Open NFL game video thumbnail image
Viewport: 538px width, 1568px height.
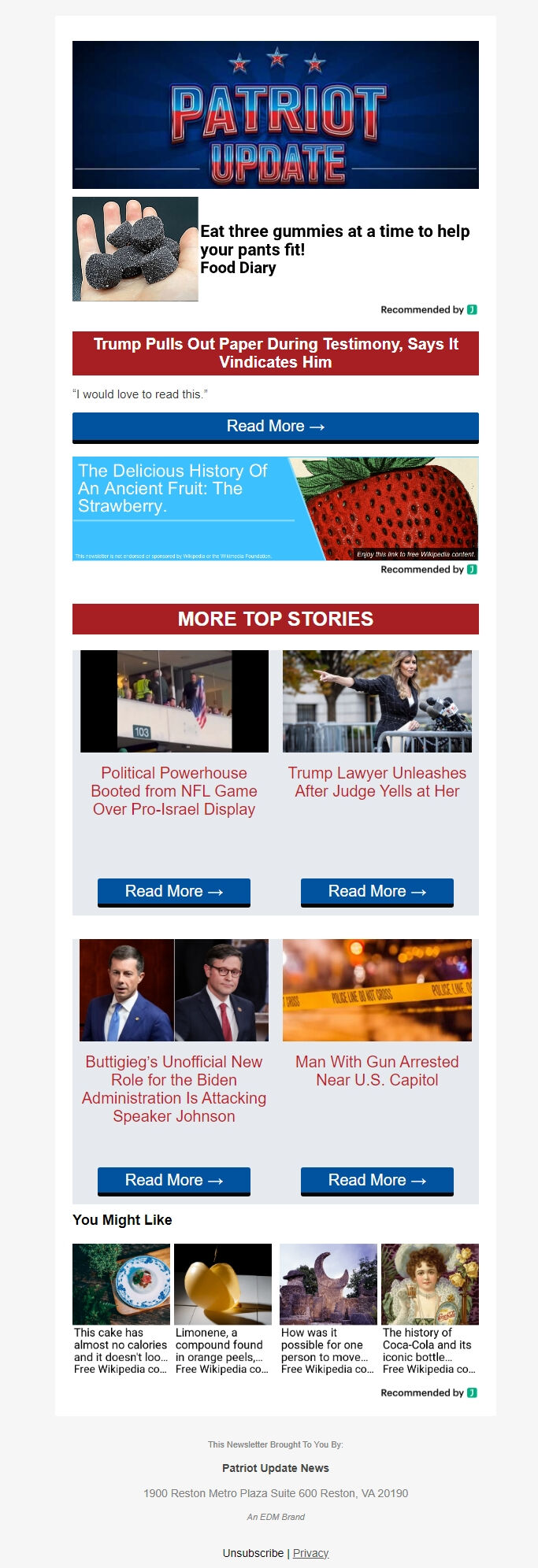pos(174,701)
